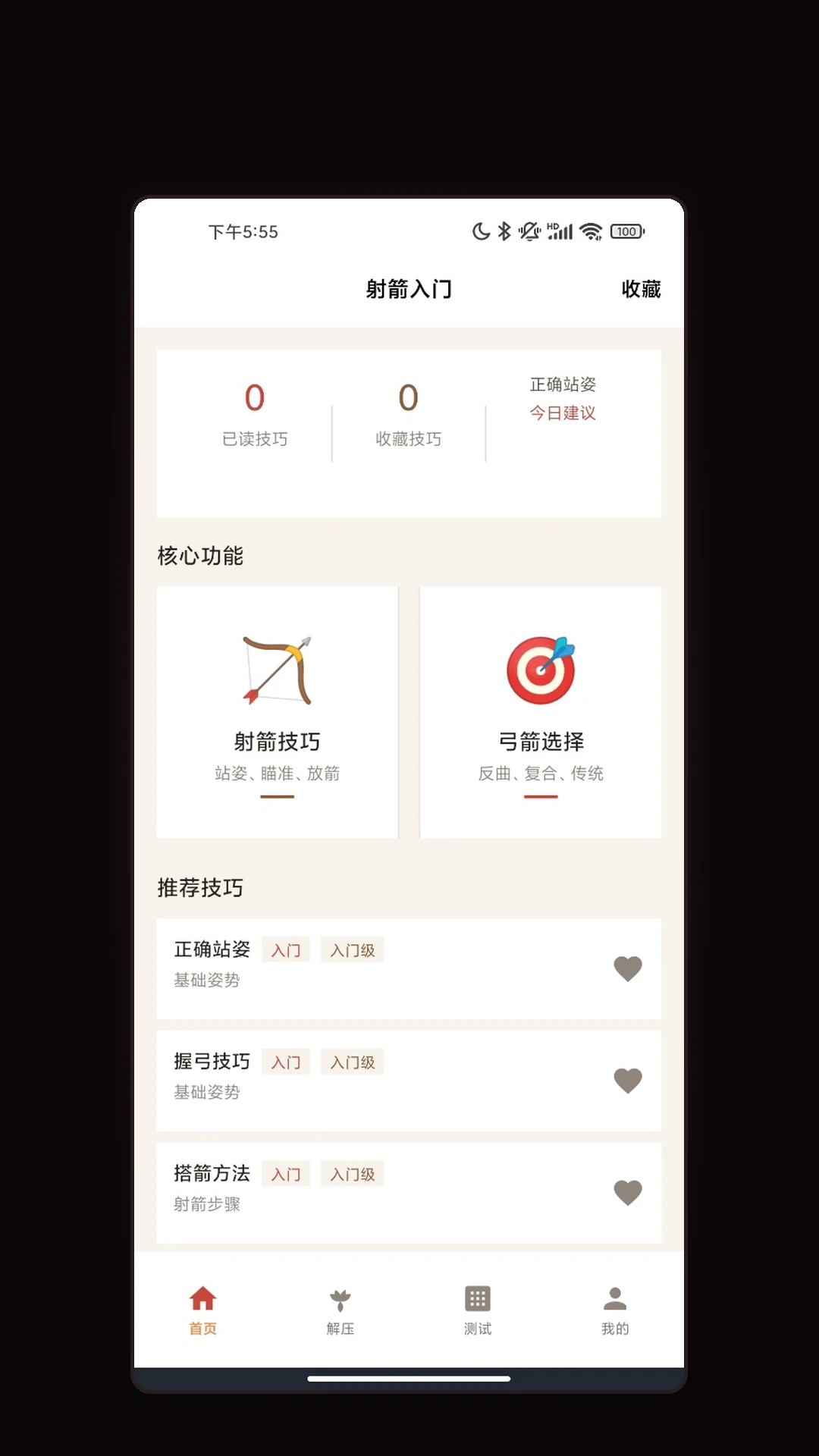Open 收藏 in the top bar
This screenshot has height=1456, width=819.
click(x=641, y=289)
